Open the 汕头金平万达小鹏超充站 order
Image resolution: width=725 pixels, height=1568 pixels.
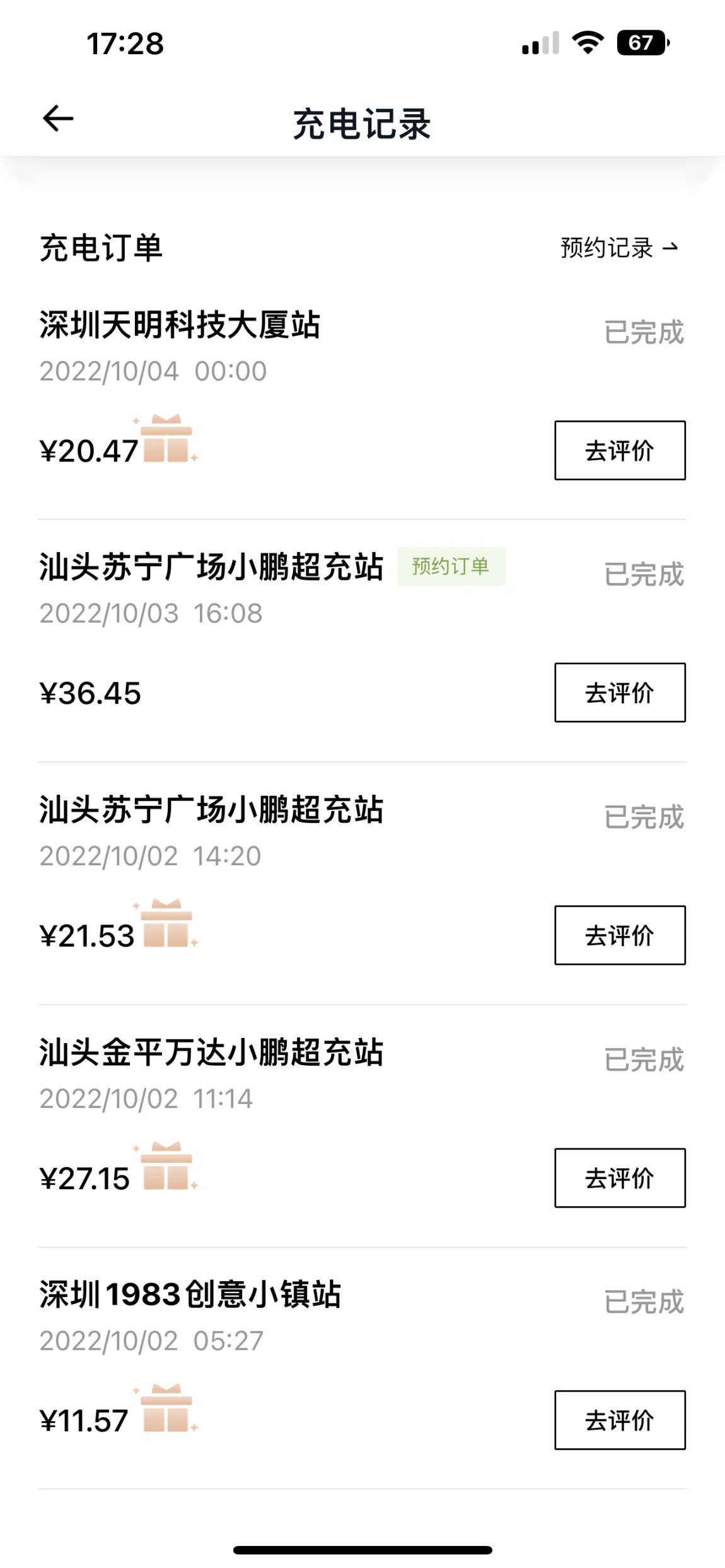(x=362, y=1126)
